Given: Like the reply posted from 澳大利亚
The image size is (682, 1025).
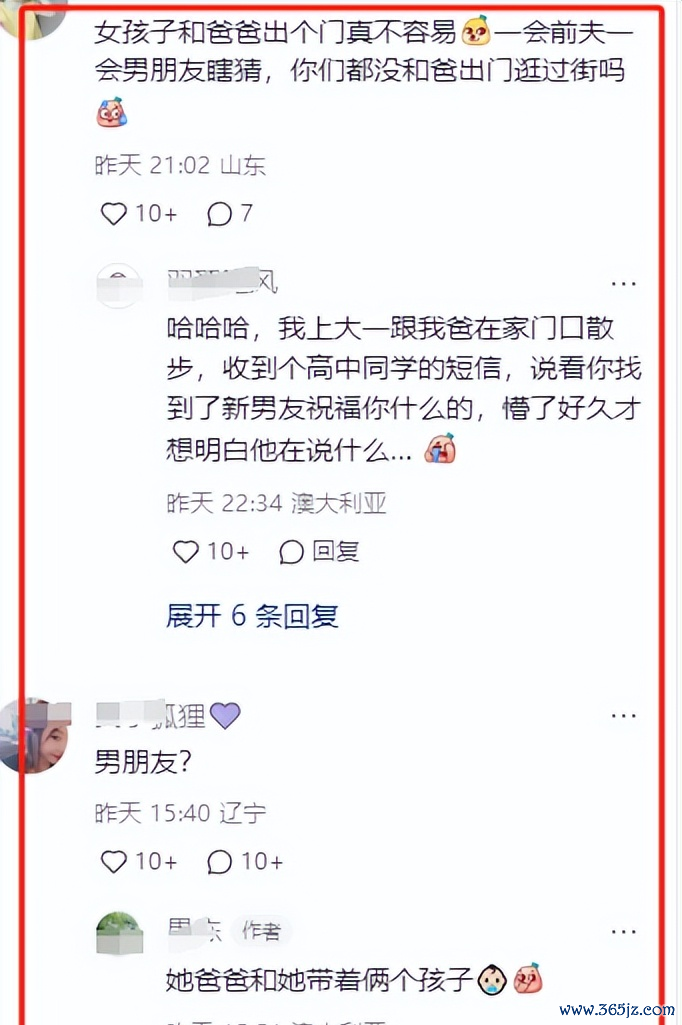Looking at the screenshot, I should pyautogui.click(x=187, y=551).
